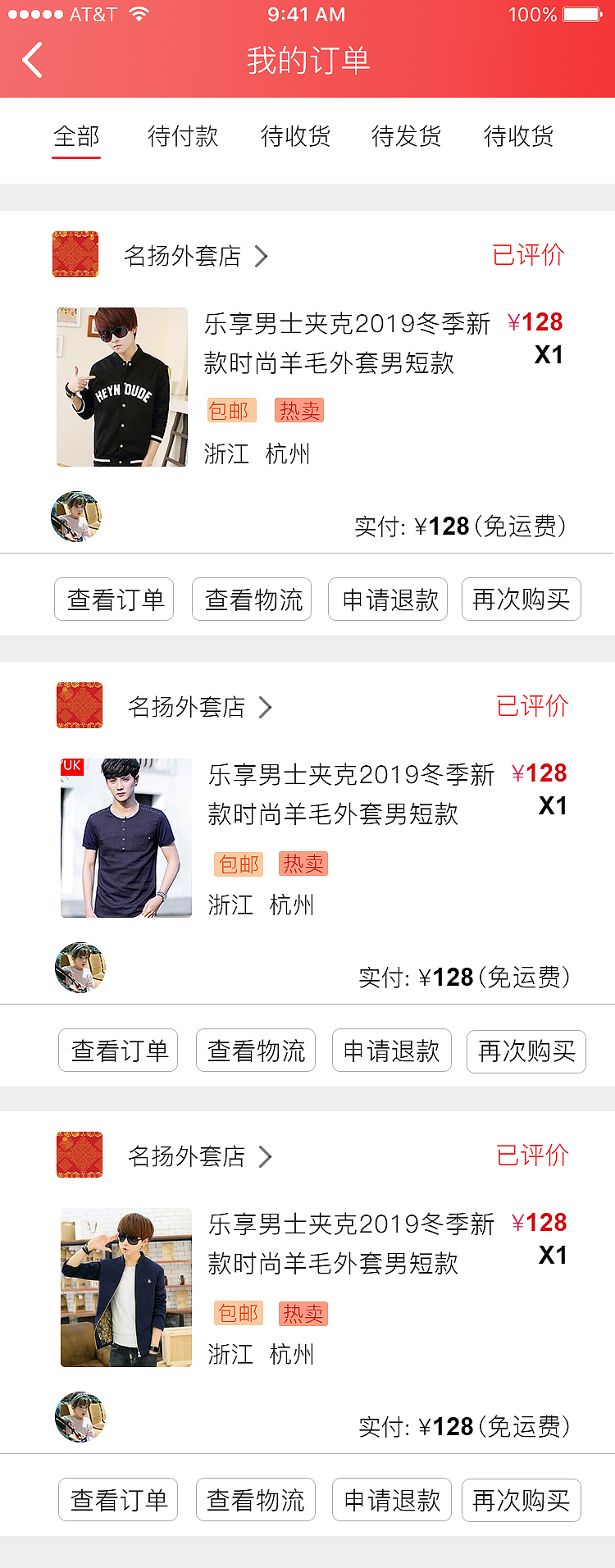Viewport: 615px width, 1568px height.
Task: View 查看订单 for the navy zip jacket order
Action: tap(119, 1500)
